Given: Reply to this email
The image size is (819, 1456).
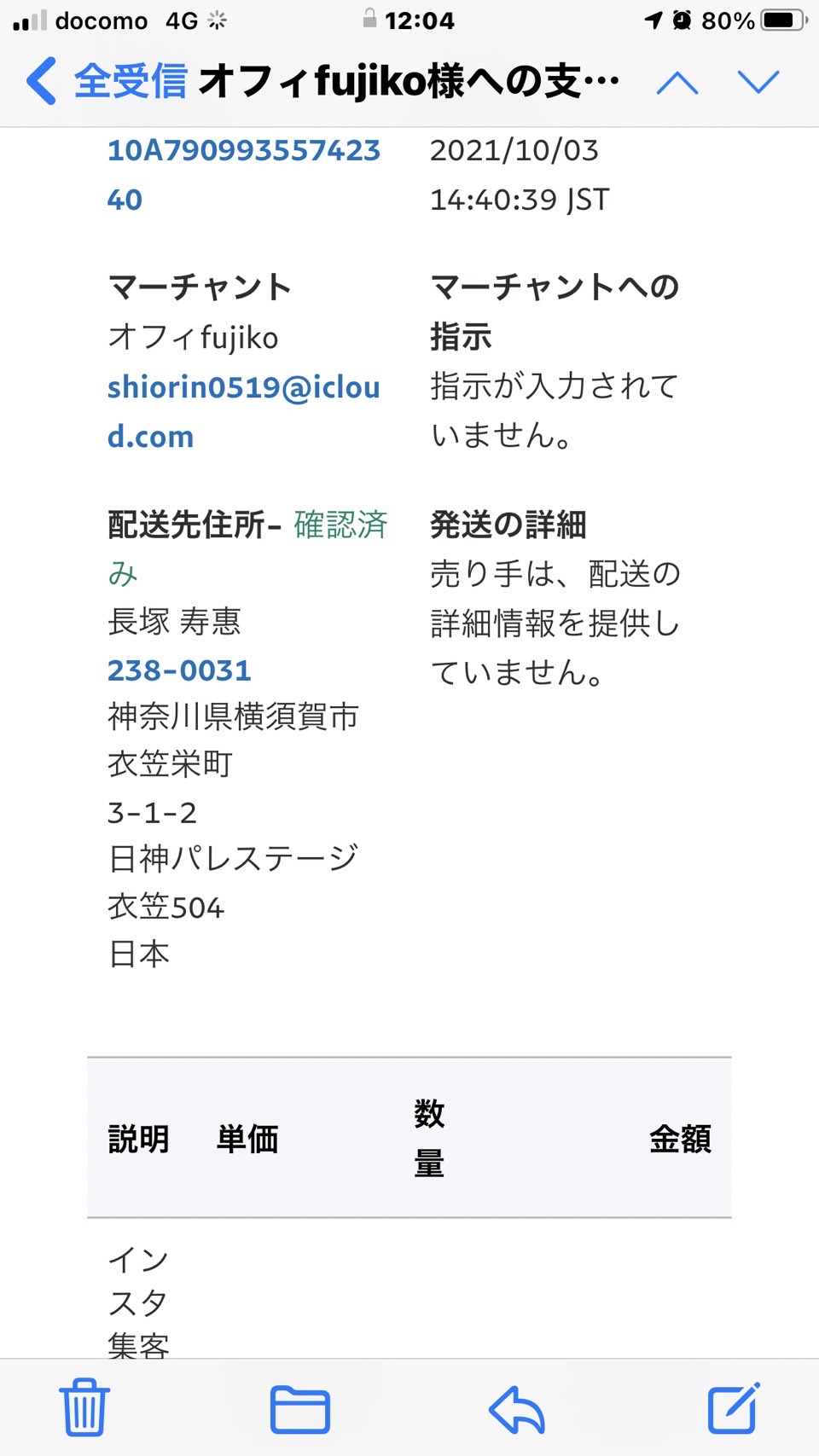Looking at the screenshot, I should (x=517, y=1409).
